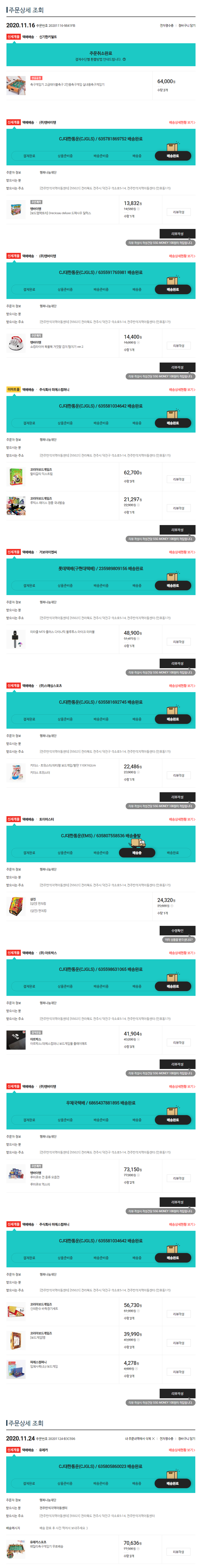Write a review for the 48,900원 microphone

pyautogui.click(x=178, y=642)
